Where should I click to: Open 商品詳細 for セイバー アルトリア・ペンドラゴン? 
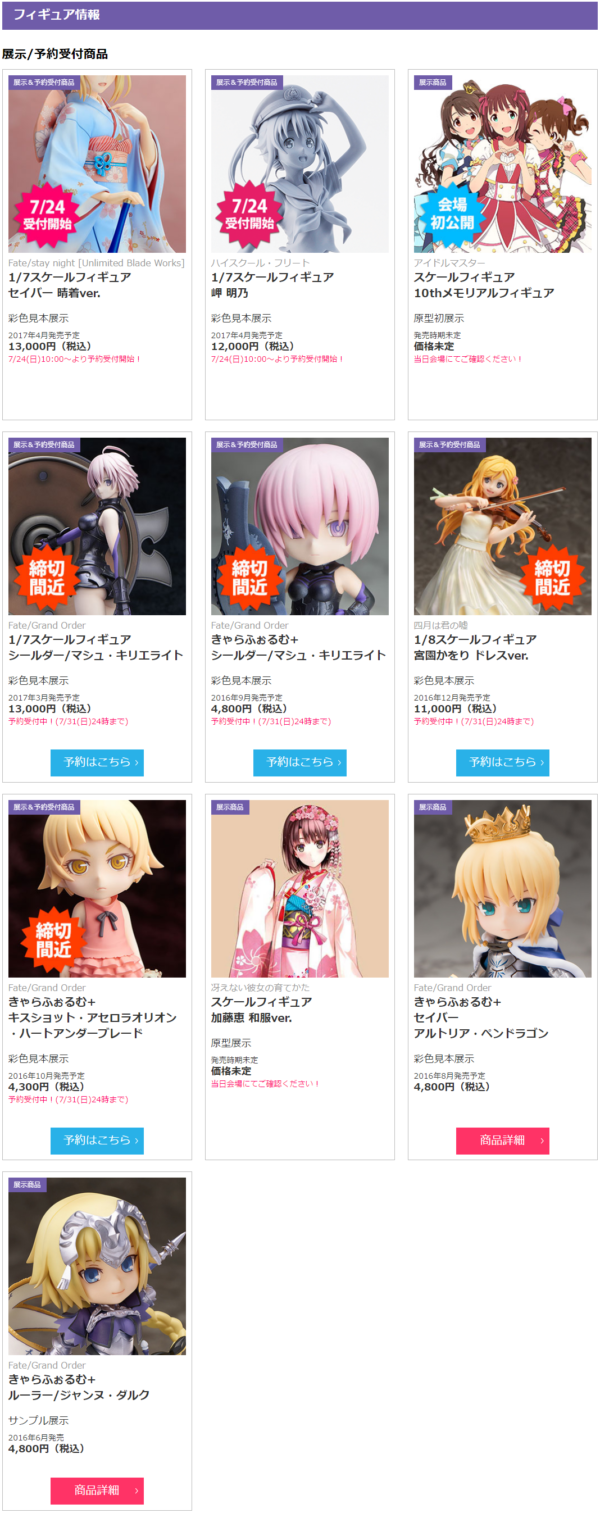tap(502, 1140)
